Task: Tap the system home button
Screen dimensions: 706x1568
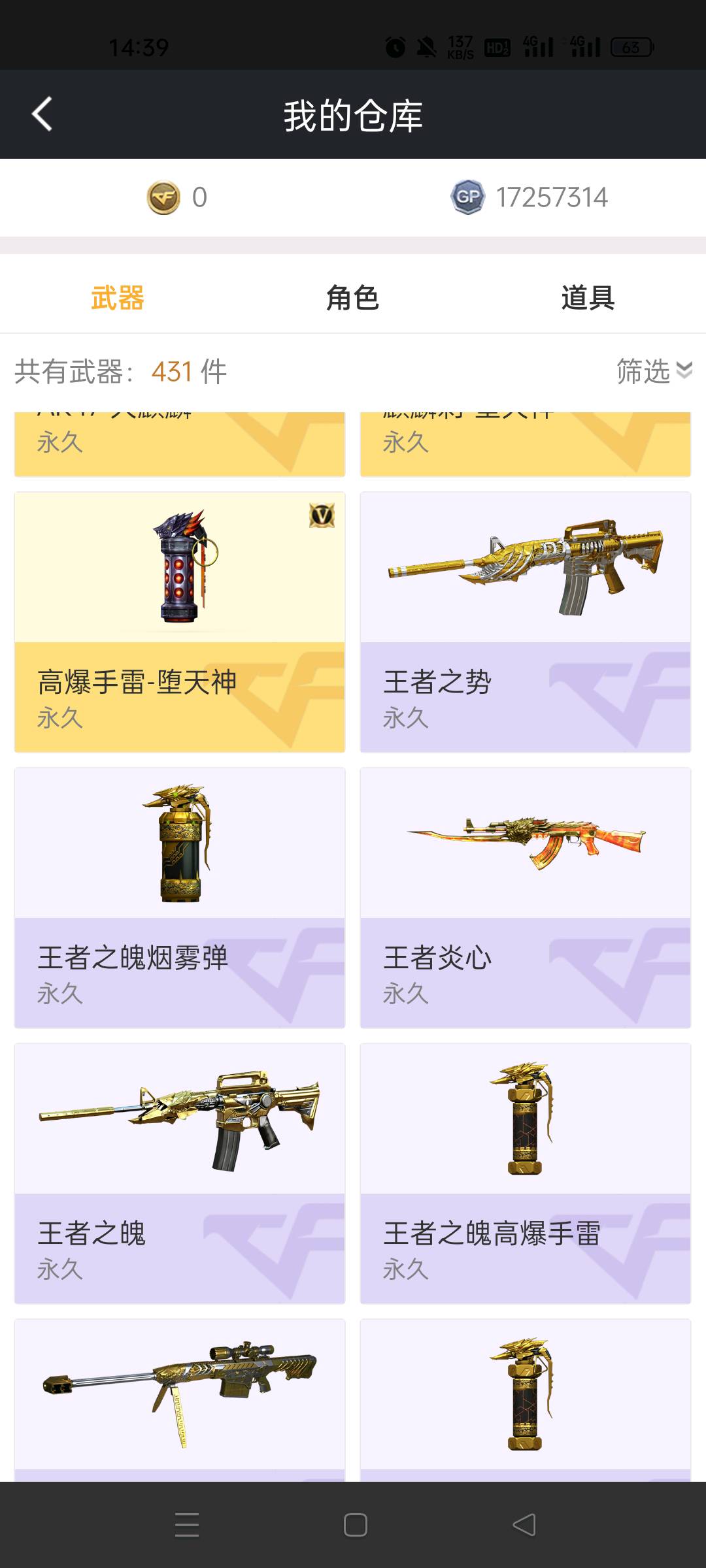Action: (x=355, y=1525)
